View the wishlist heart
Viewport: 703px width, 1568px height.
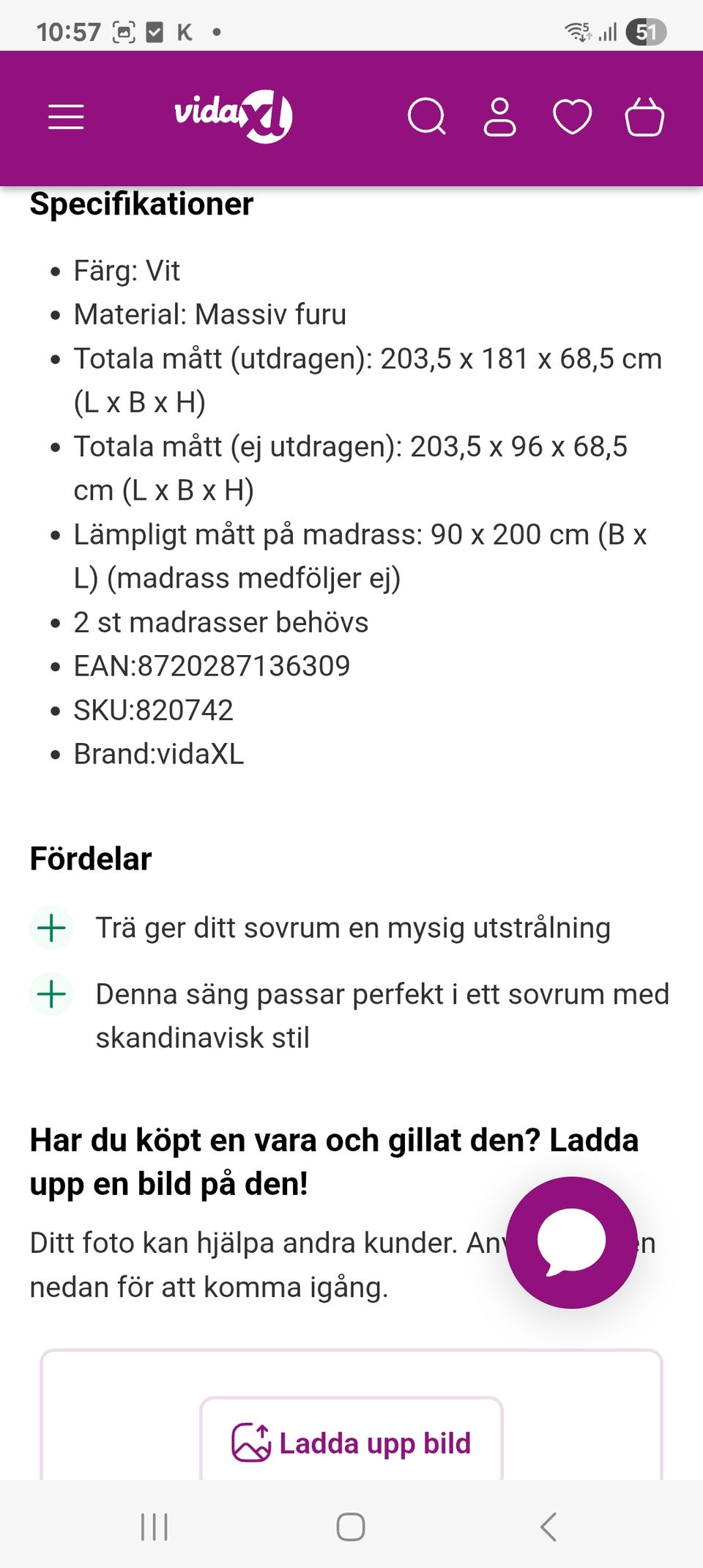click(x=572, y=117)
